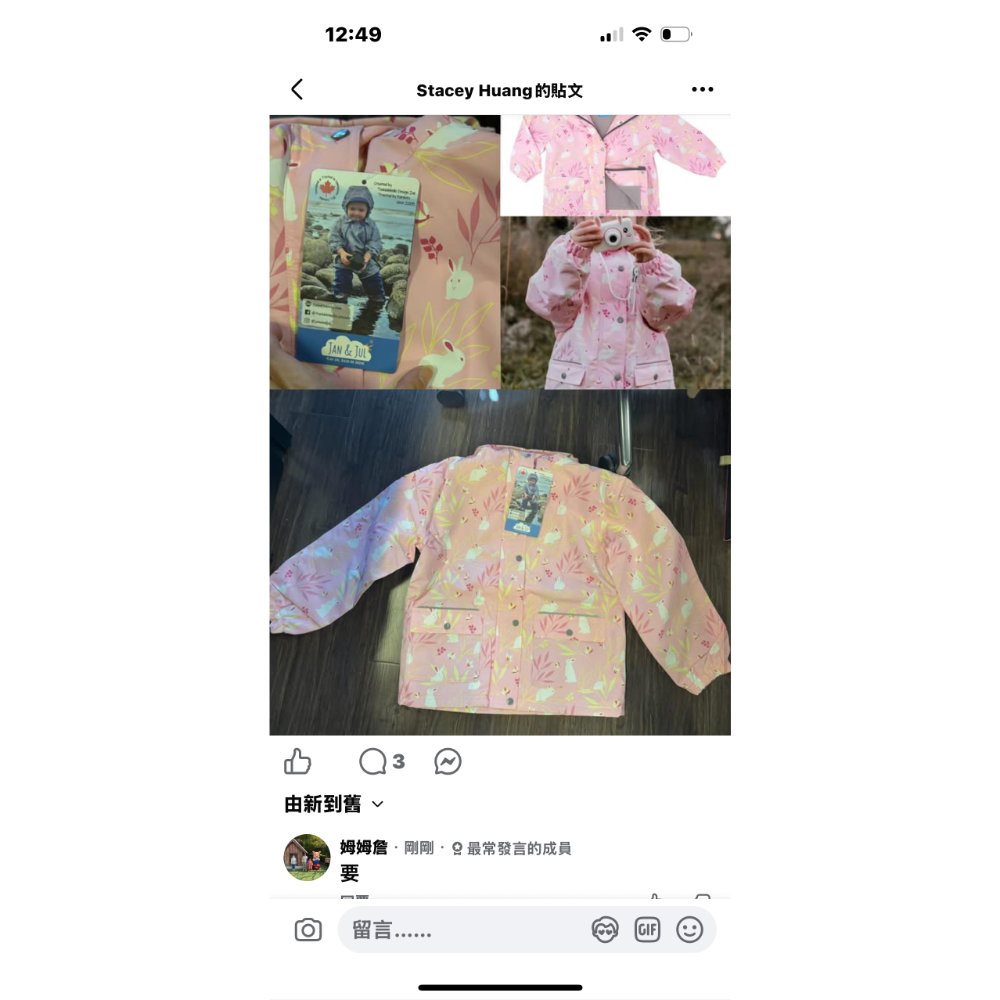Add a GIF to the comment
Image resolution: width=1000 pixels, height=1000 pixels.
[x=647, y=930]
